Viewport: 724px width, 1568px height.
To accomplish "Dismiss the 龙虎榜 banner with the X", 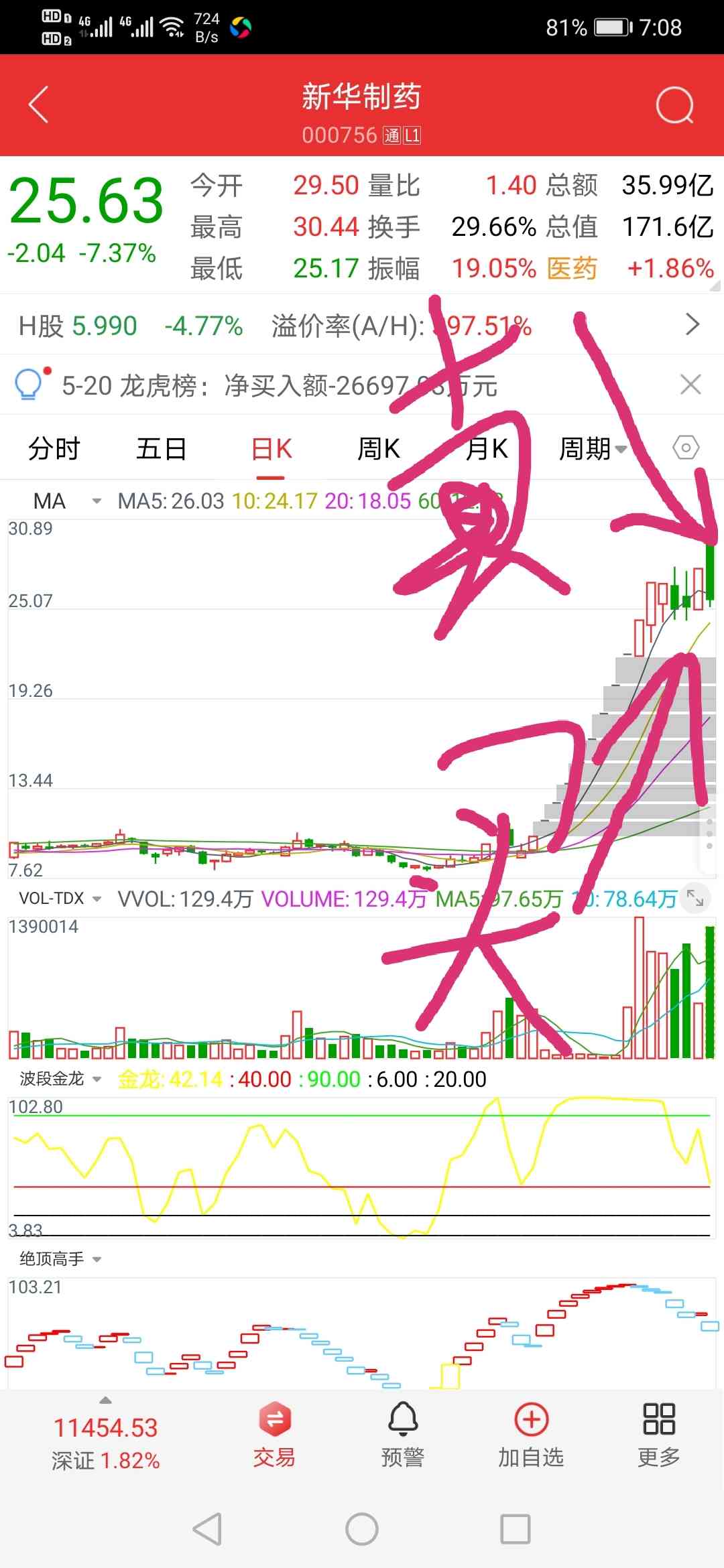I will (691, 384).
